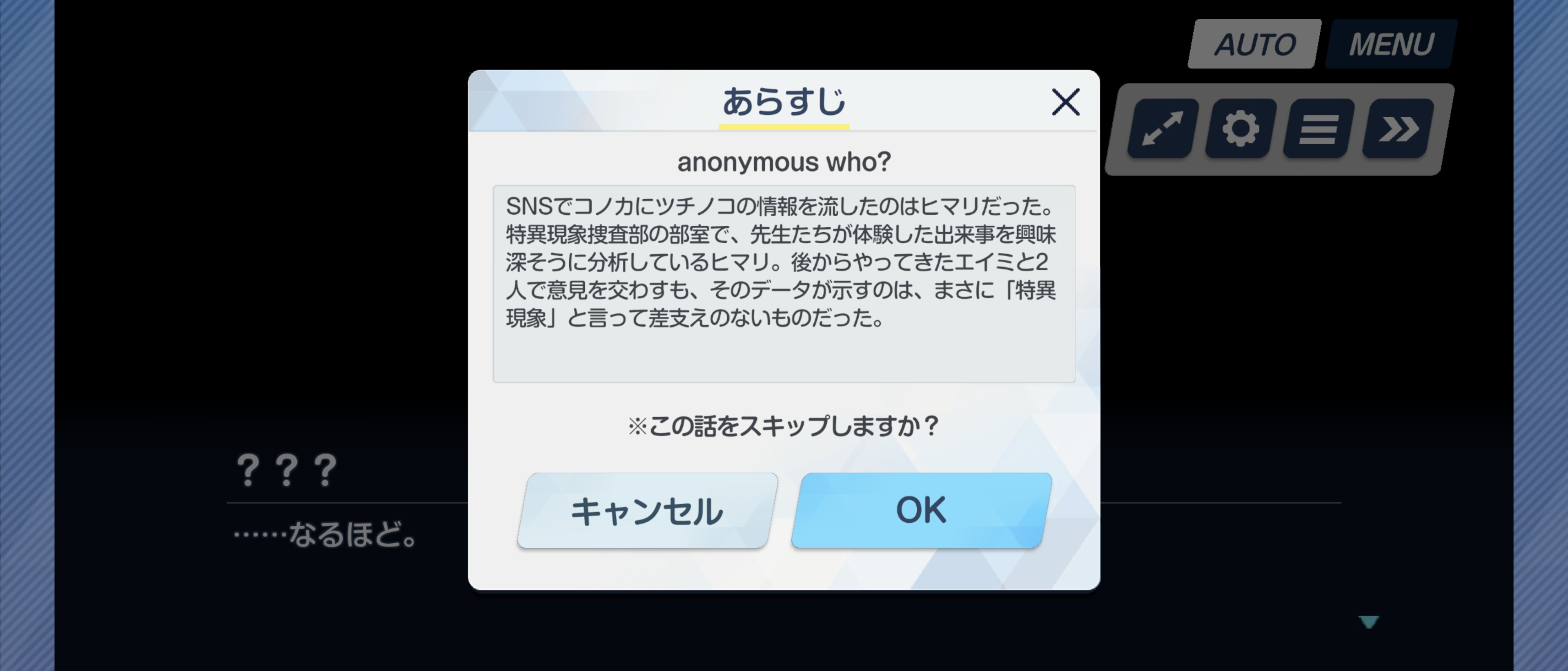Tap キャンセル to keep reading the story
The width and height of the screenshot is (1568, 671).
tap(647, 511)
